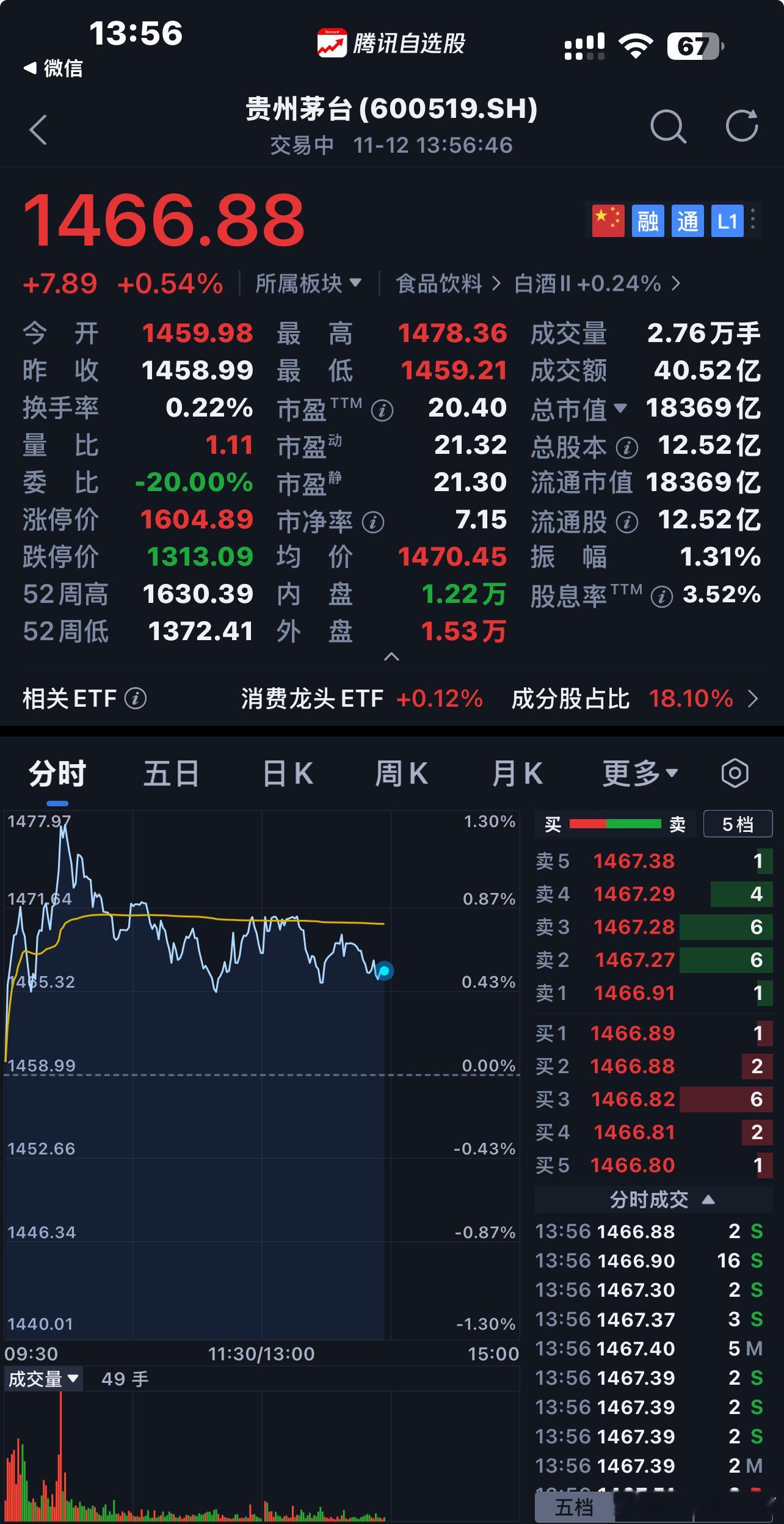
Task: Open more options via three-dot icon
Action: pyautogui.click(x=754, y=221)
